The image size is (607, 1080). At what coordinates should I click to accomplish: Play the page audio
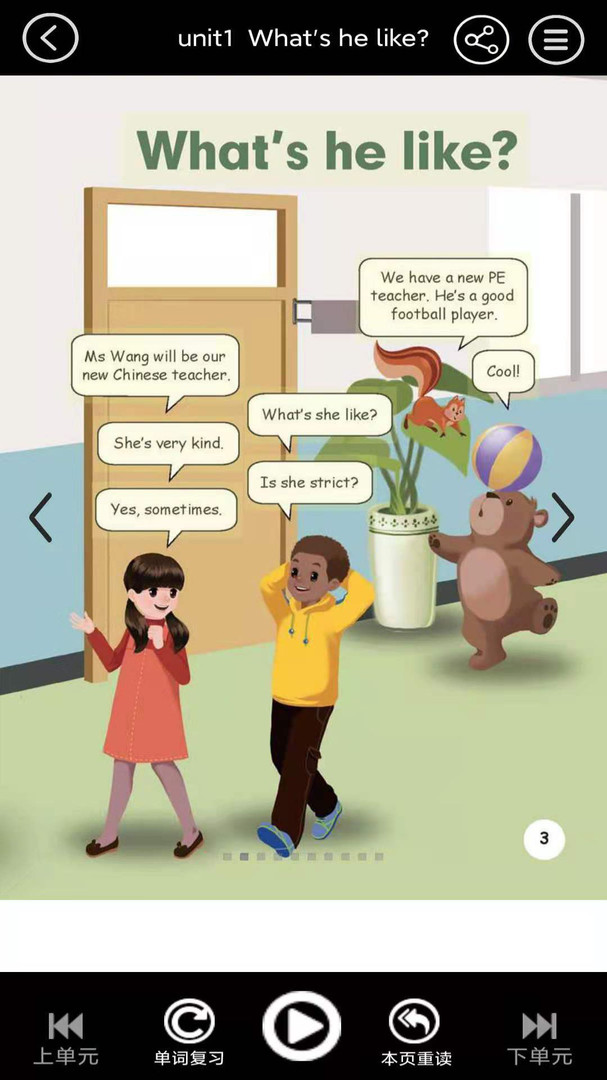point(302,1026)
